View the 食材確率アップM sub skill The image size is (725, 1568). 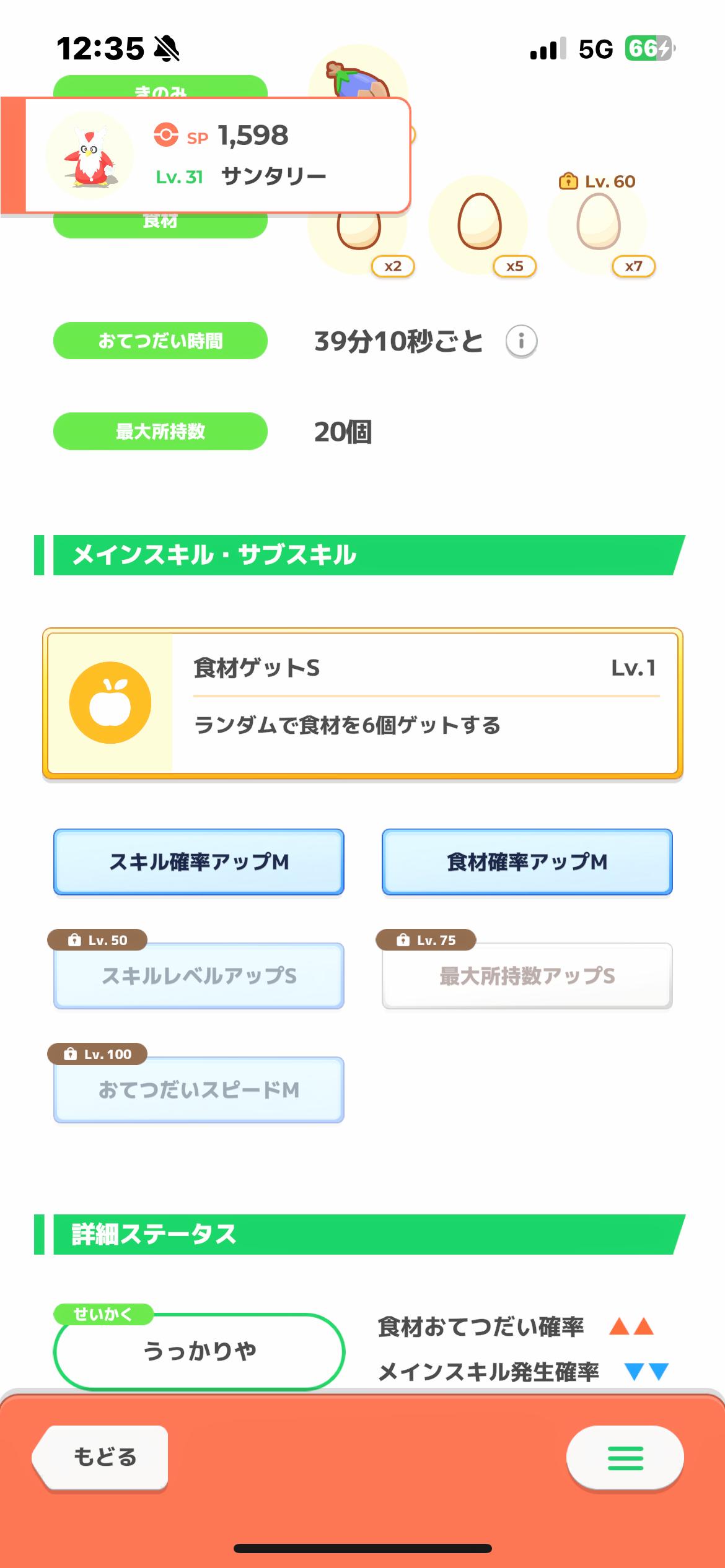pos(527,861)
